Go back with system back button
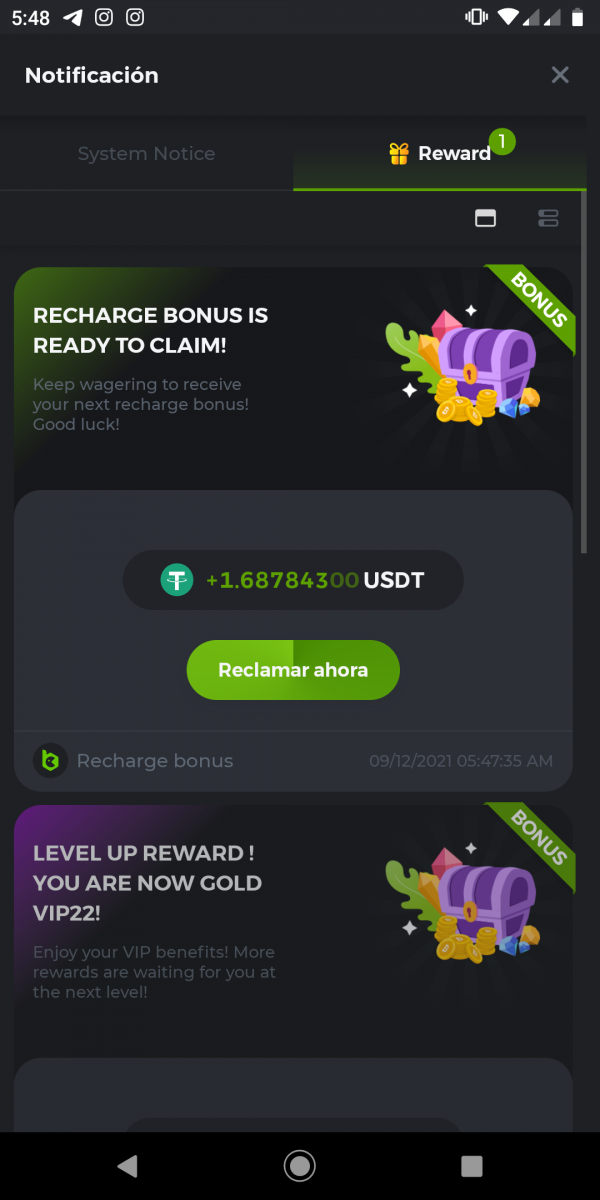This screenshot has width=600, height=1200. (x=127, y=1165)
